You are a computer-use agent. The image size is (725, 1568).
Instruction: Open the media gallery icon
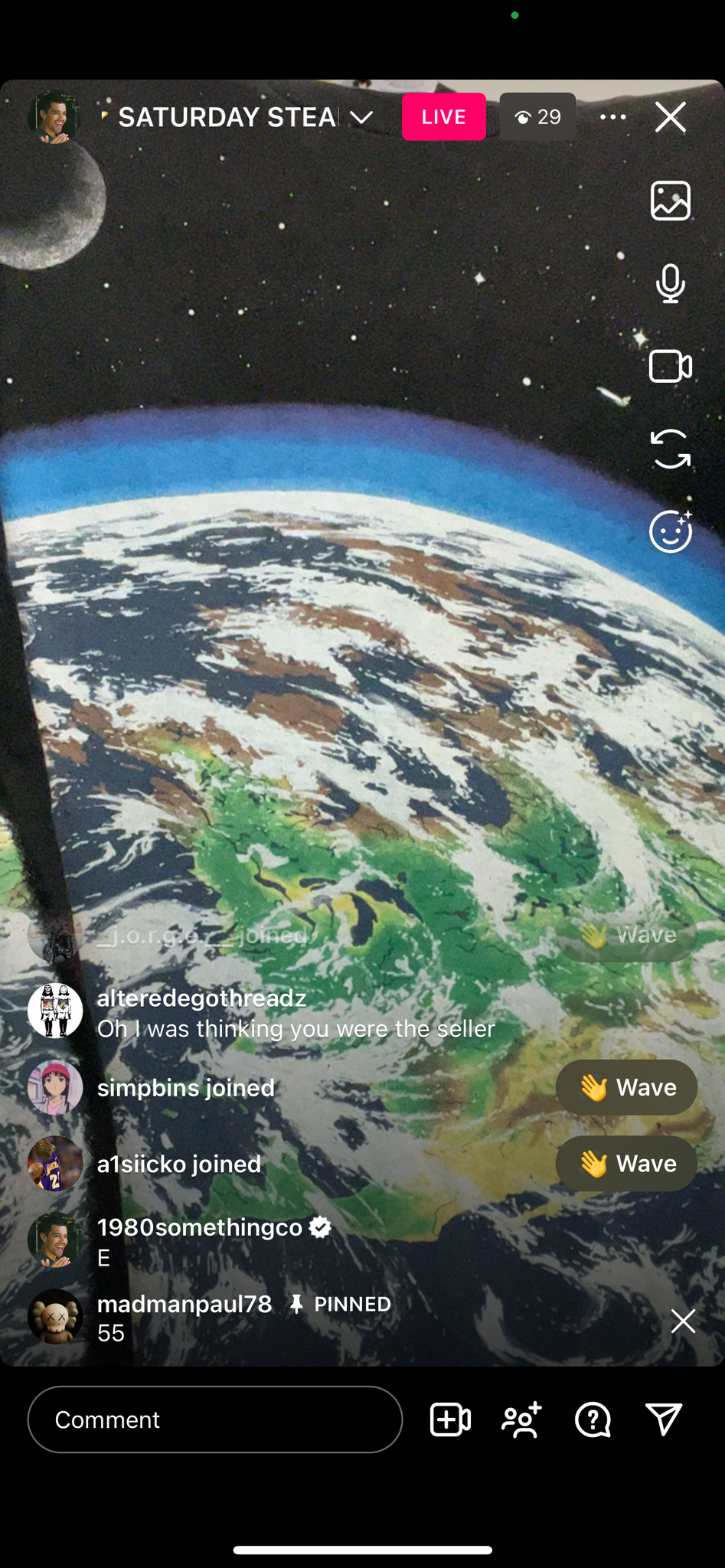(x=671, y=201)
